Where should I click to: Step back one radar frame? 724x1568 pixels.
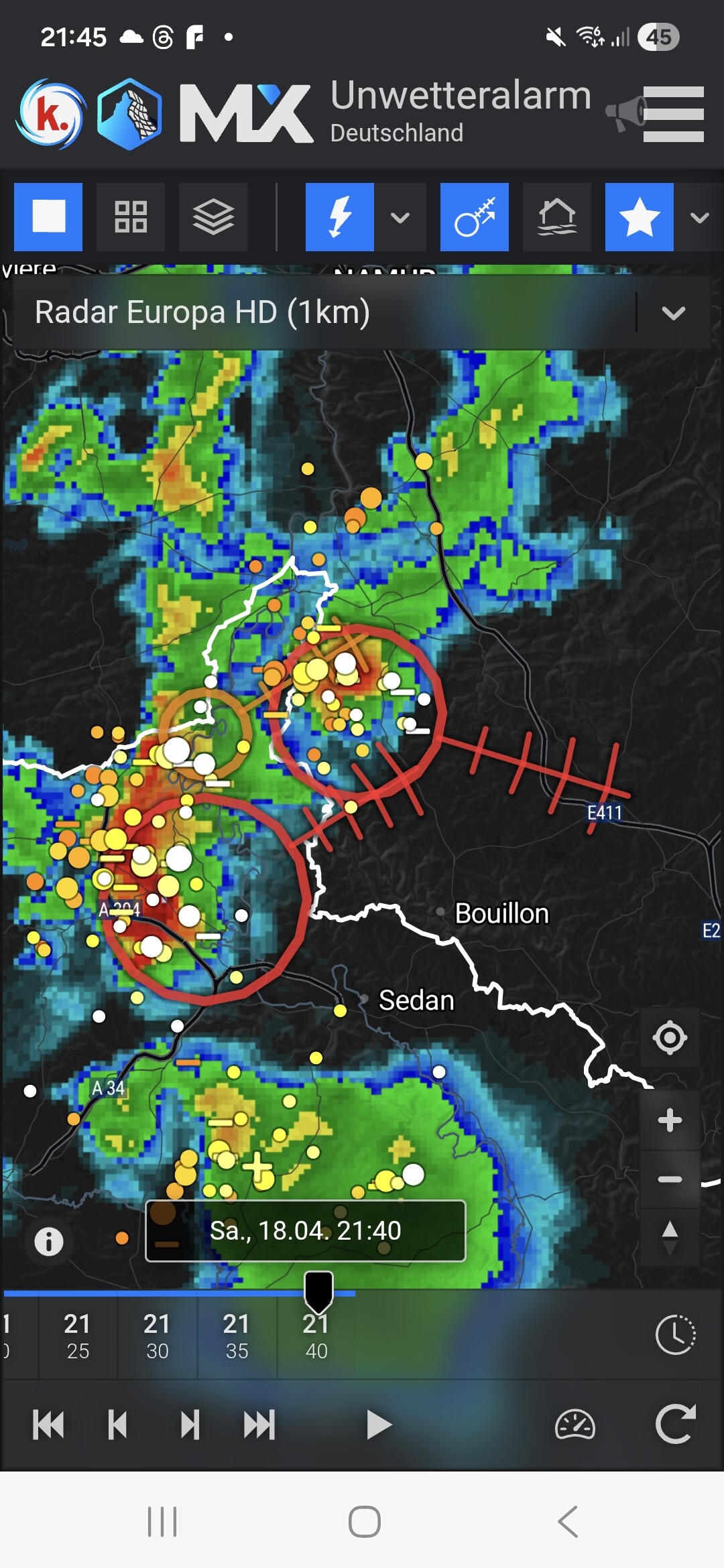coord(118,1425)
